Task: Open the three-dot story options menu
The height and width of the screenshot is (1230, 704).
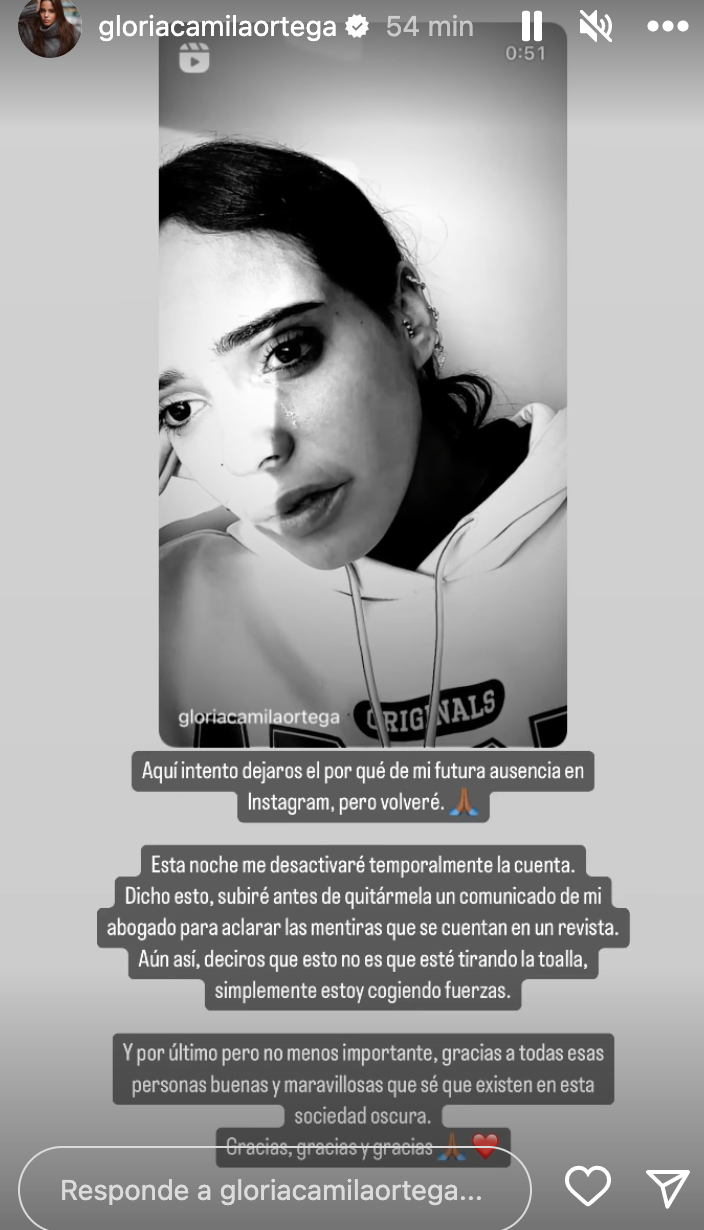Action: (x=667, y=27)
